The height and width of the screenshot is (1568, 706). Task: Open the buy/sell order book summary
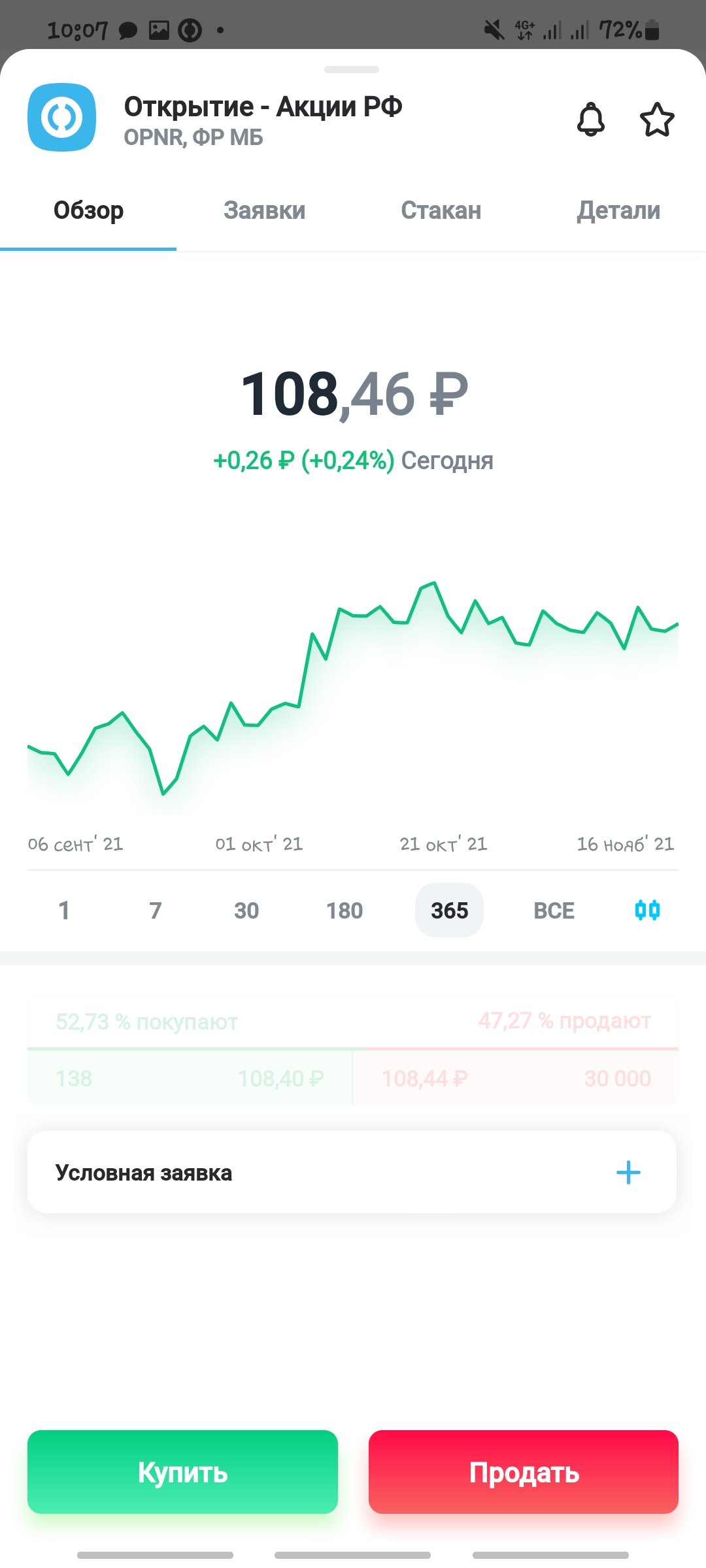(x=353, y=1050)
